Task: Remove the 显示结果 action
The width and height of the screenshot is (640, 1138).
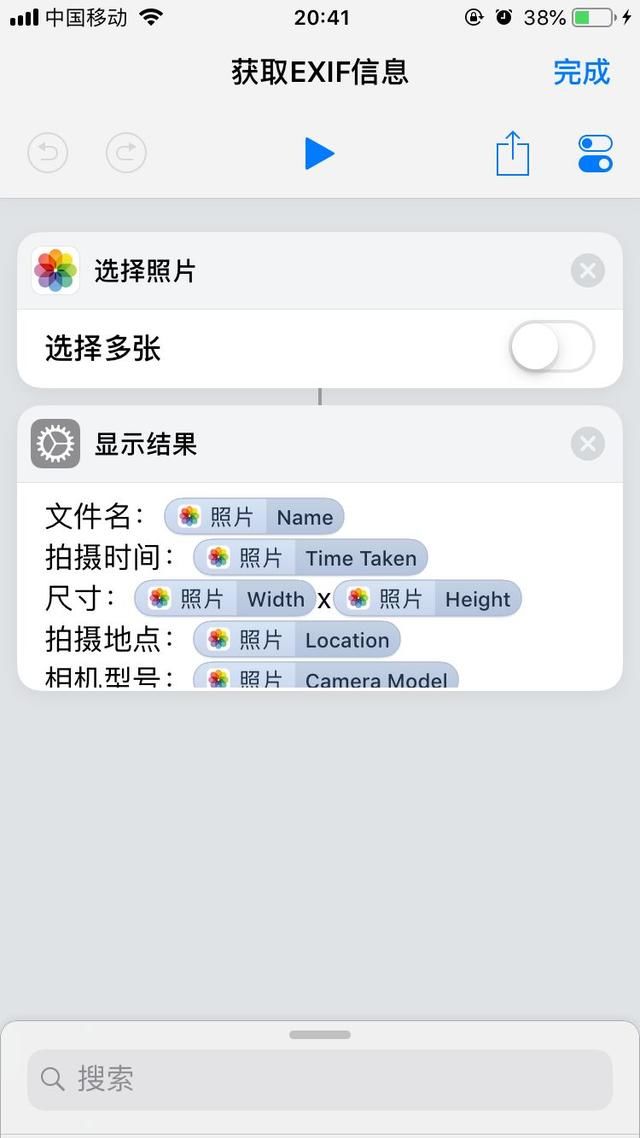Action: tap(588, 443)
